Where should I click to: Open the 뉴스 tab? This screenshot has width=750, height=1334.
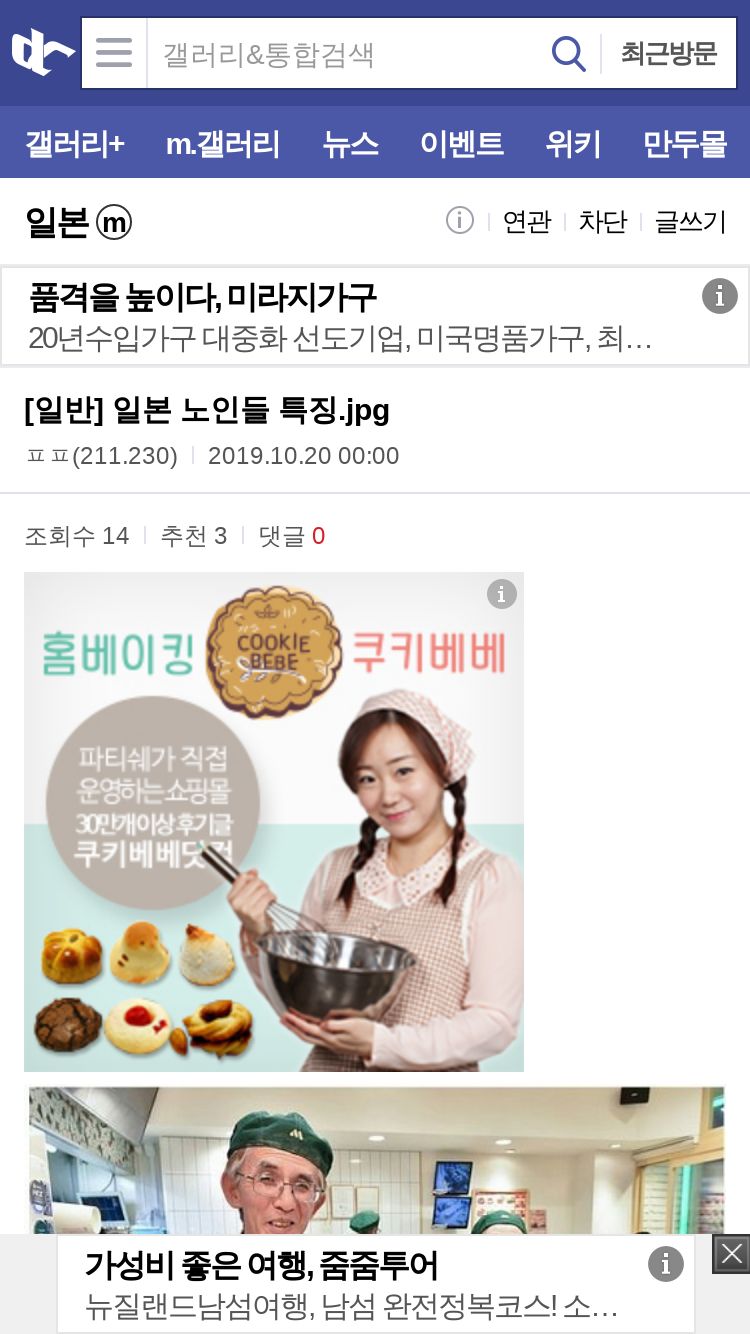tap(350, 144)
